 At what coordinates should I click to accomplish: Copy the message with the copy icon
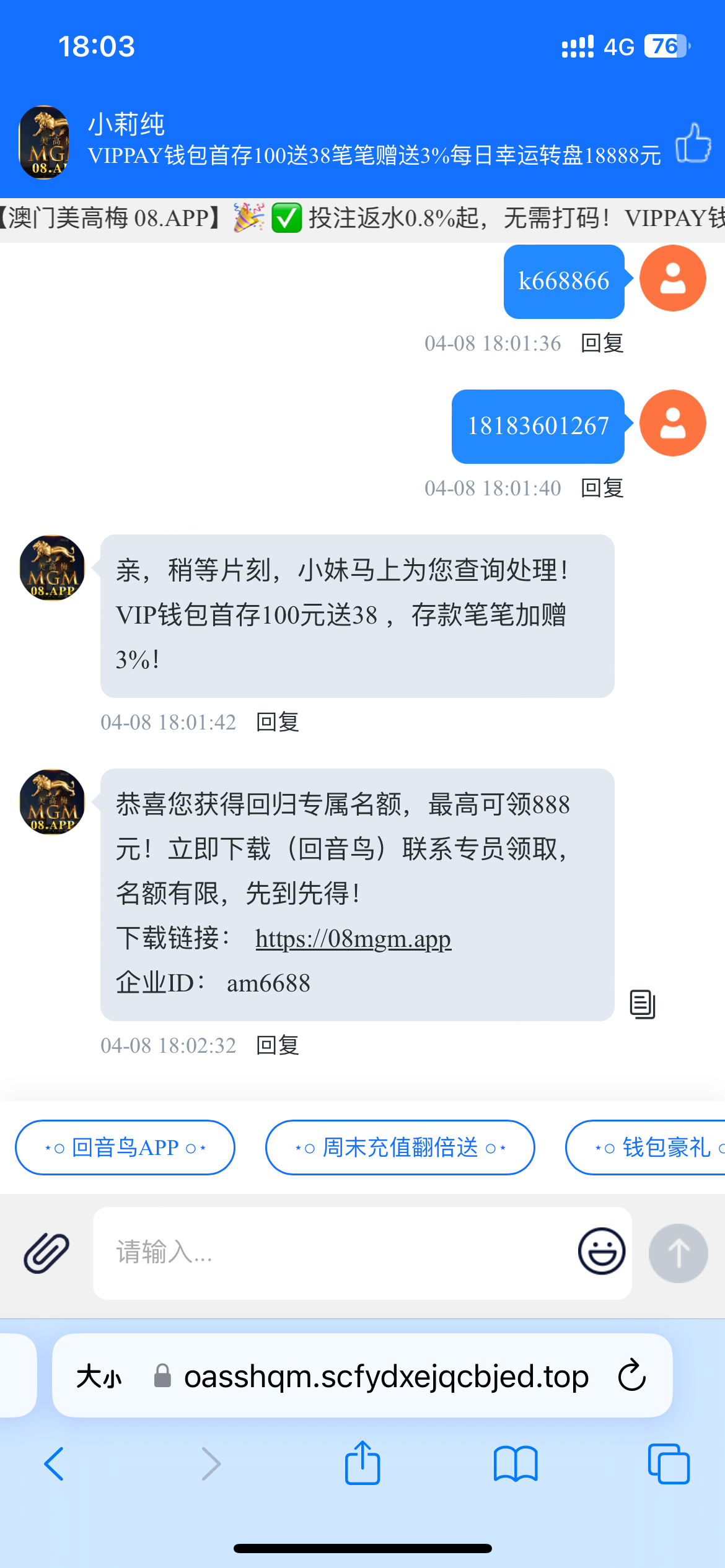643,1004
